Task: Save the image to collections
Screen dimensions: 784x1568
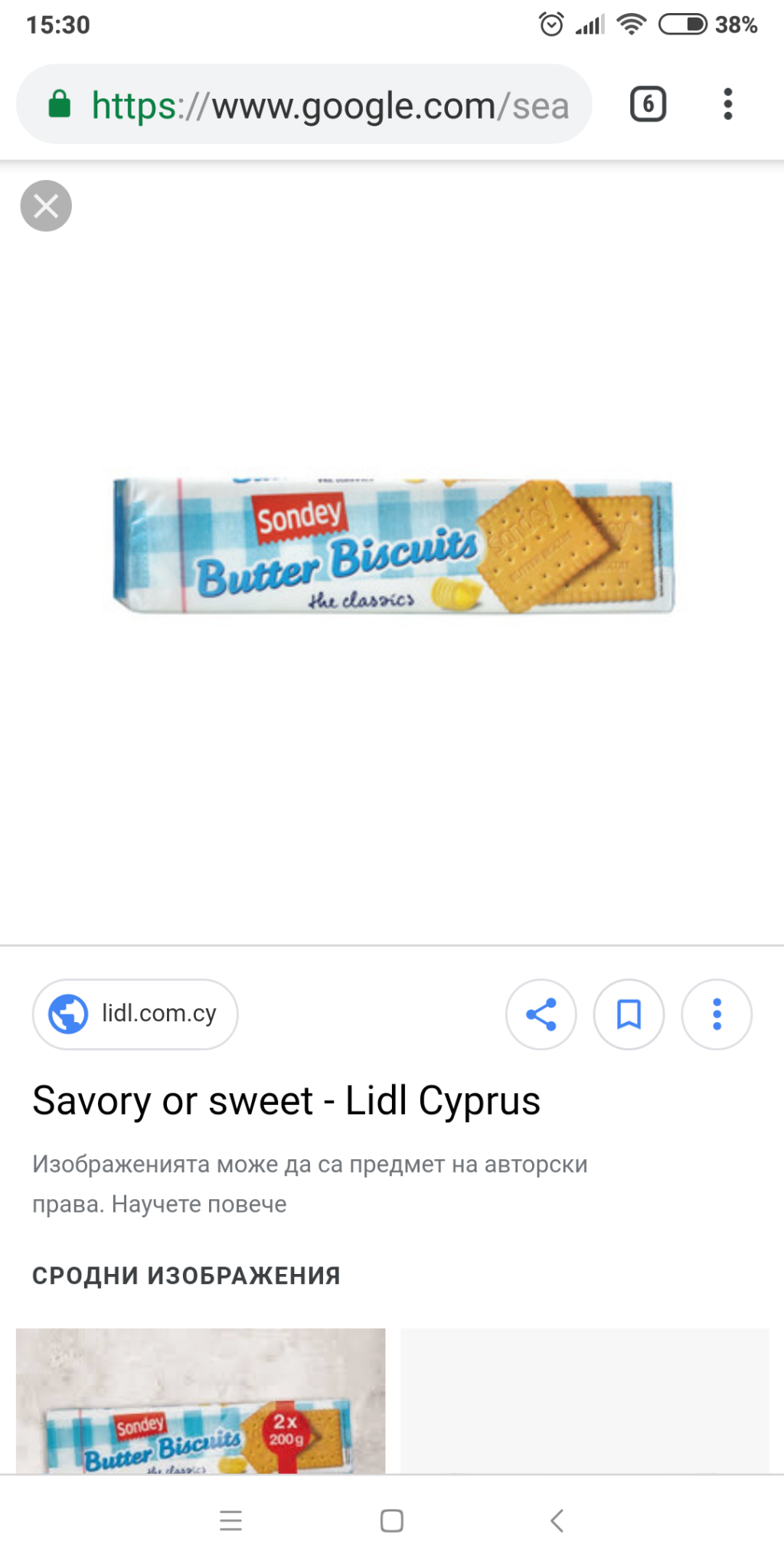Action: click(629, 1014)
